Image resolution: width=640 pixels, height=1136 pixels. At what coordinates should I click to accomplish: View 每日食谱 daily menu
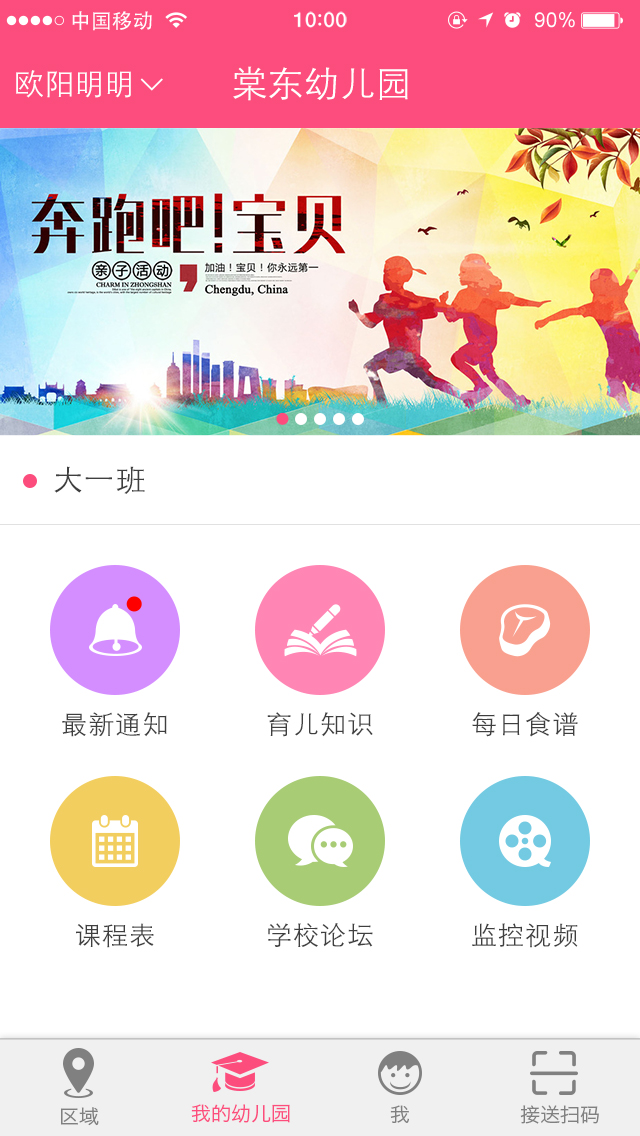525,631
